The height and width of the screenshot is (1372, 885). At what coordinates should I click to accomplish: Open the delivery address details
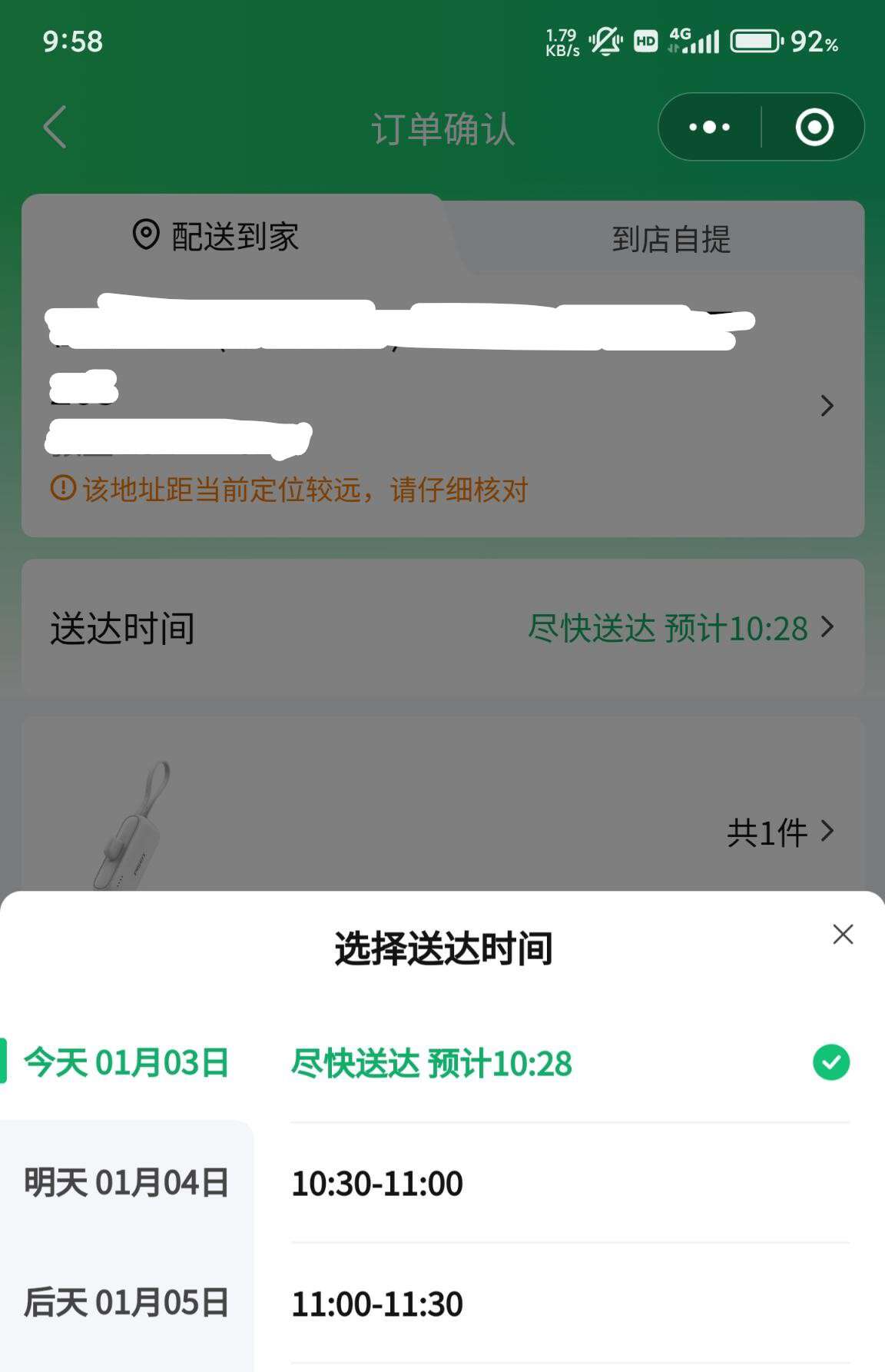827,406
